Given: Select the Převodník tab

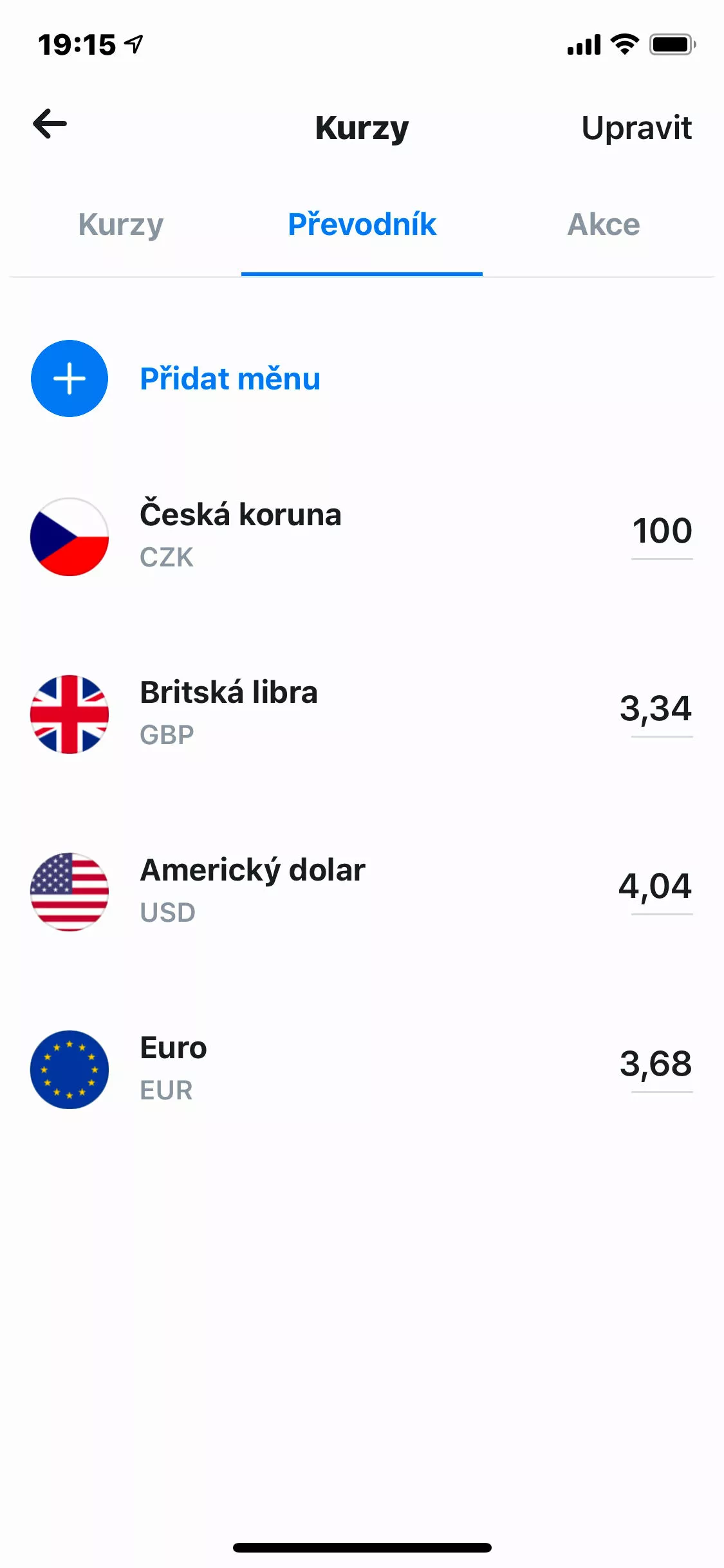Looking at the screenshot, I should coord(362,225).
